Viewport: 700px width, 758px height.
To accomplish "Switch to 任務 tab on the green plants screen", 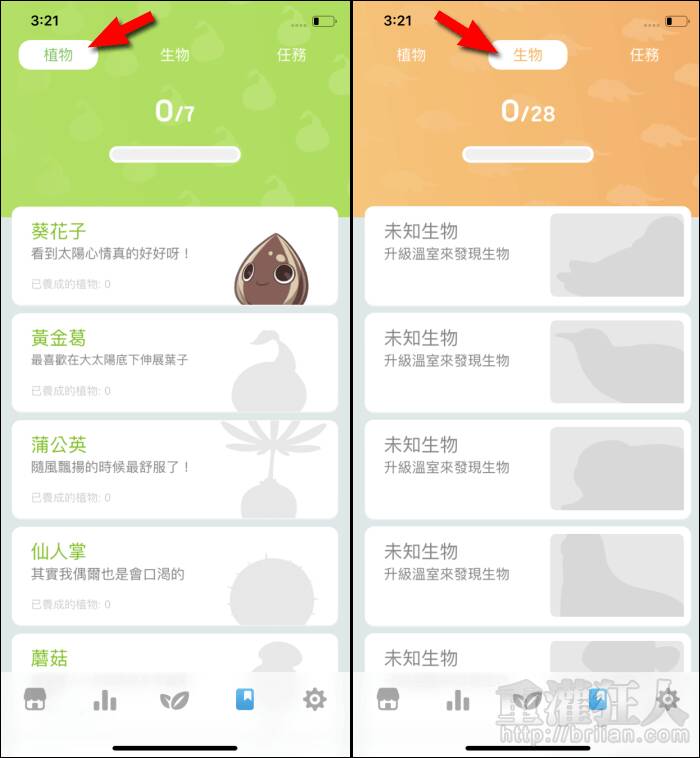I will [291, 55].
